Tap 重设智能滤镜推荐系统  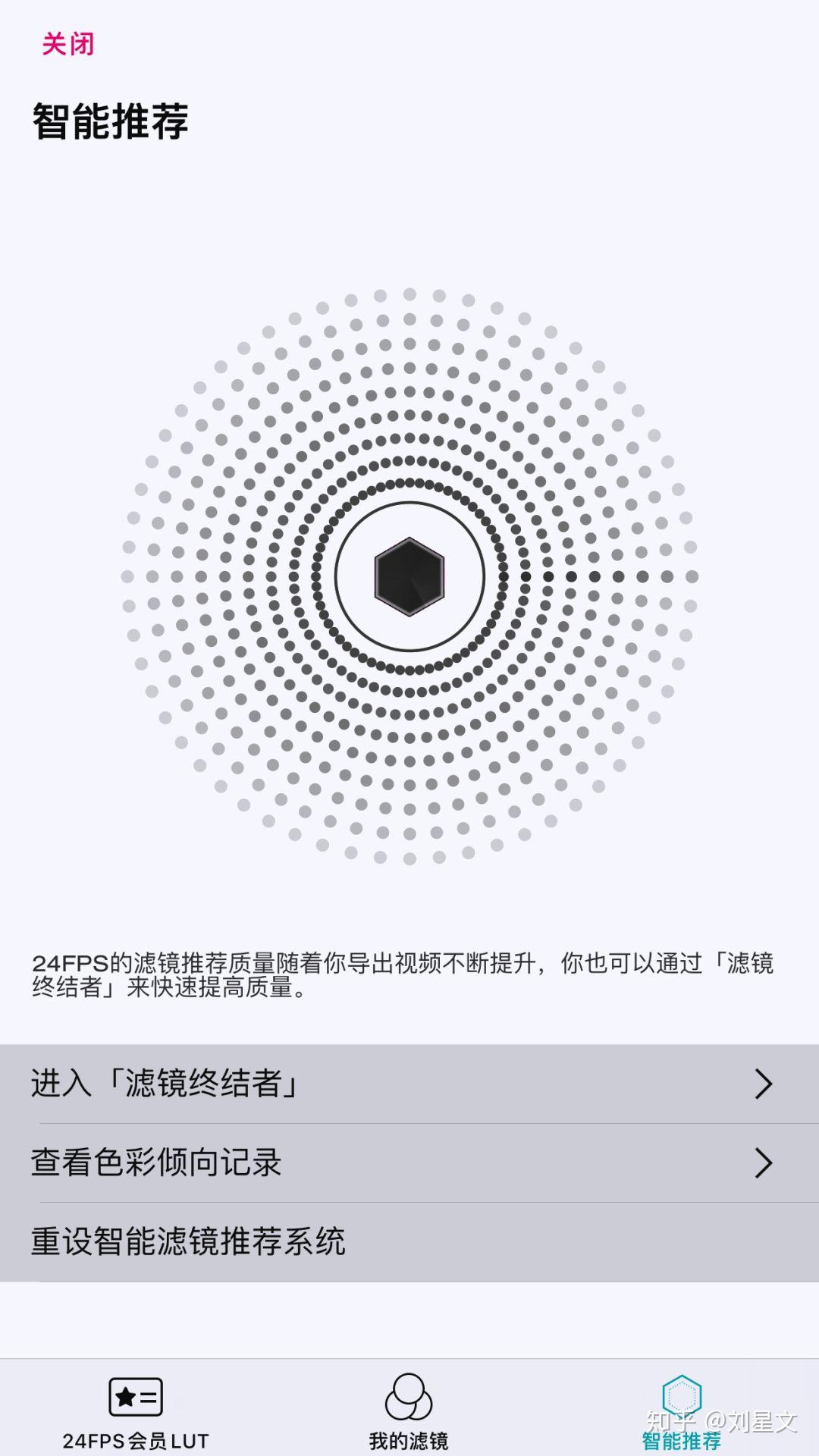(x=409, y=1242)
